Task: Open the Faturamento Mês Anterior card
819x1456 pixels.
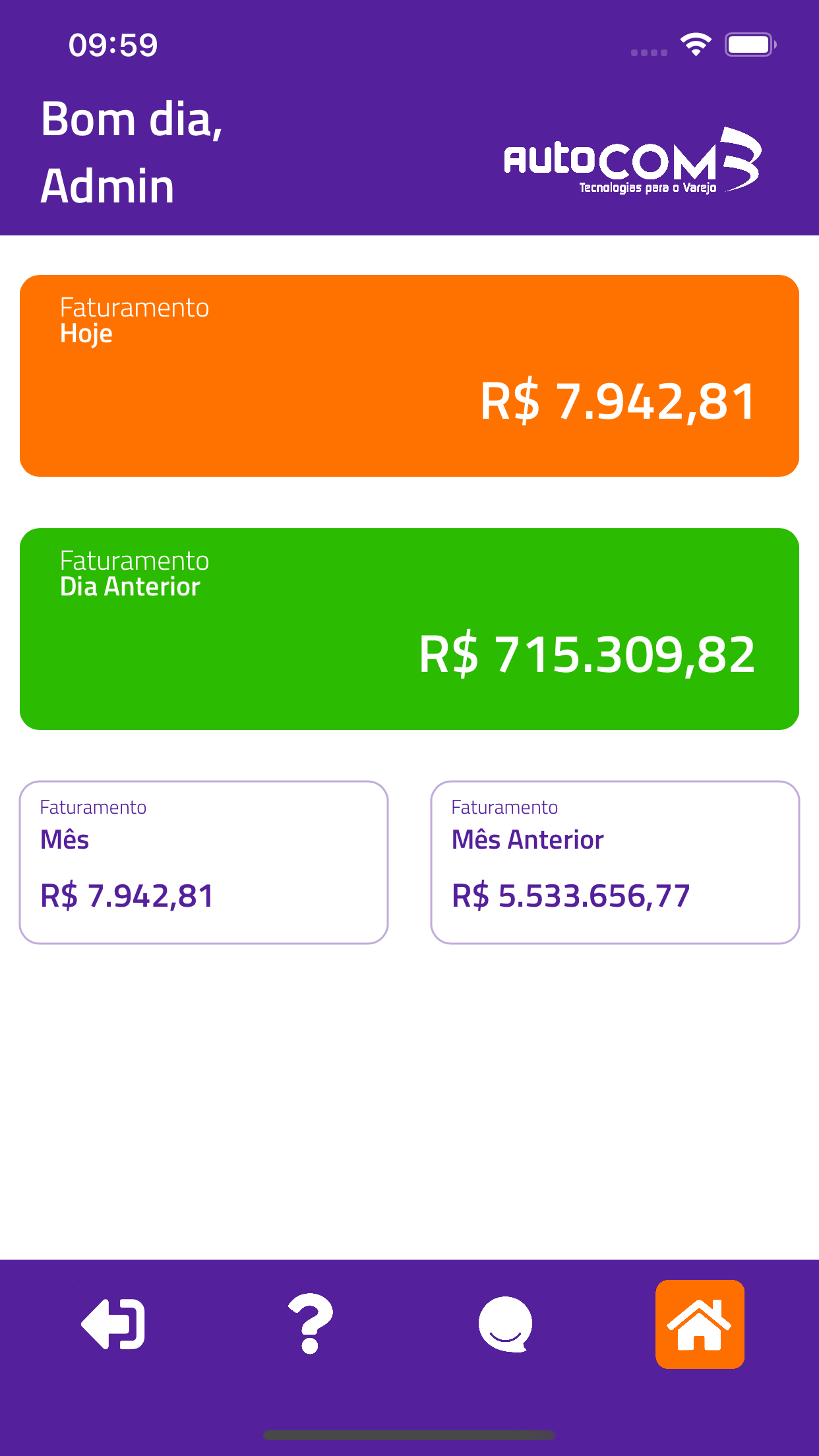Action: pyautogui.click(x=615, y=863)
